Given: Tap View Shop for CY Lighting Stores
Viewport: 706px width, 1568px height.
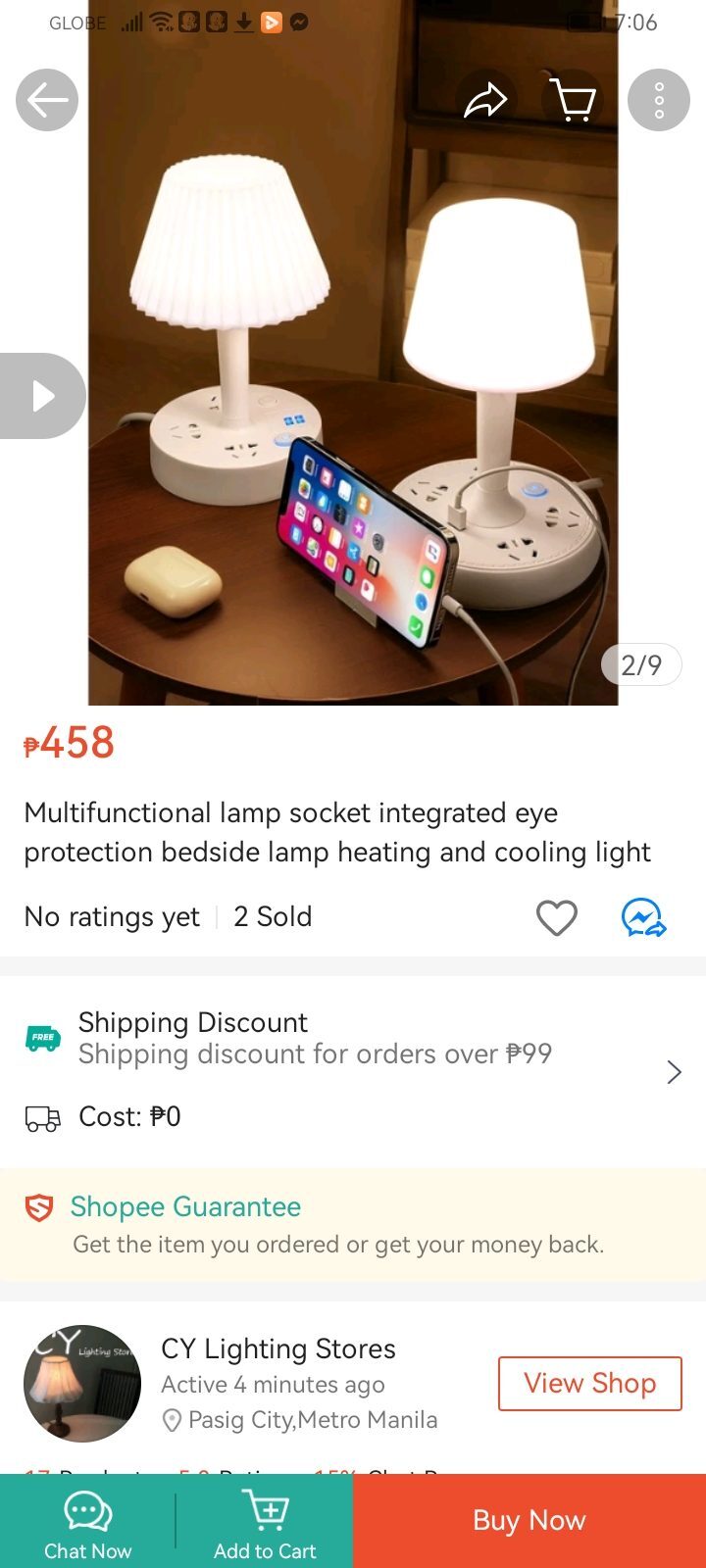Looking at the screenshot, I should (x=589, y=1384).
